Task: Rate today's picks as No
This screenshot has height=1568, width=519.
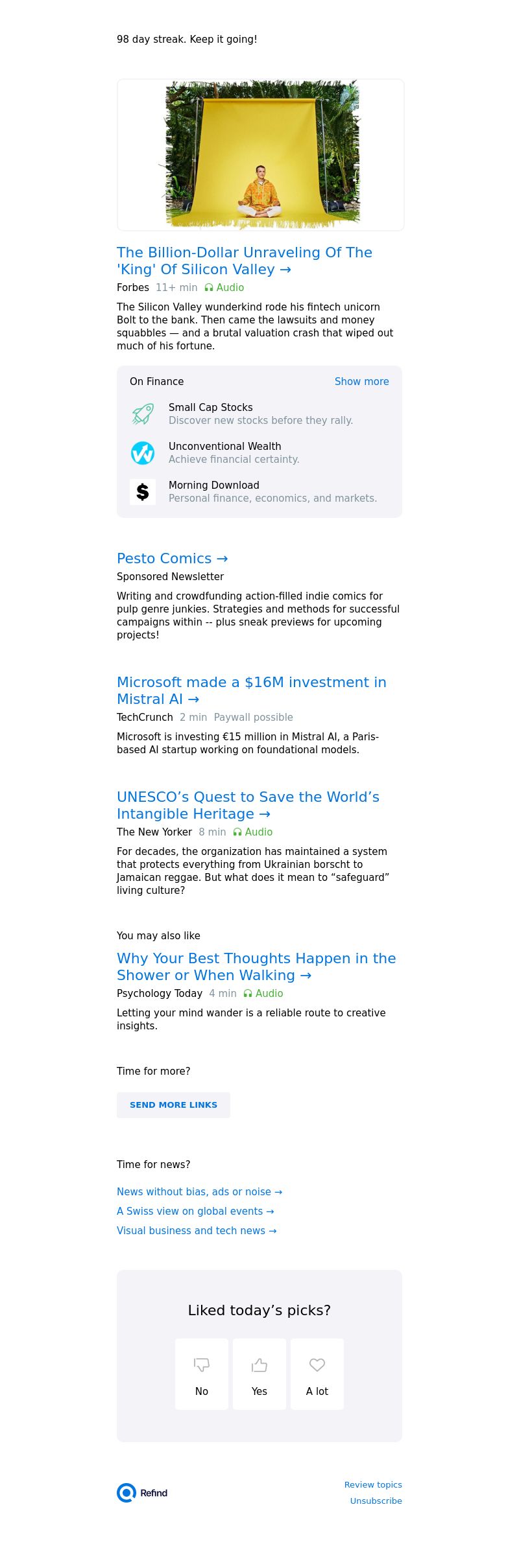Action: (x=202, y=1374)
